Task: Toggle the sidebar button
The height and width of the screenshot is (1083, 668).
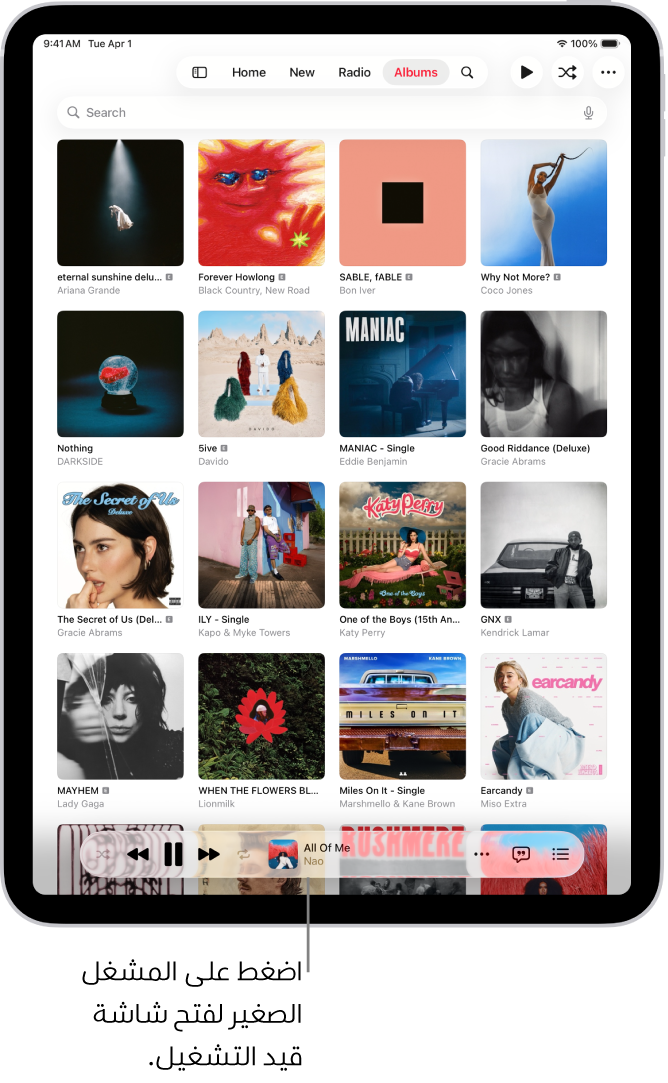Action: 199,72
